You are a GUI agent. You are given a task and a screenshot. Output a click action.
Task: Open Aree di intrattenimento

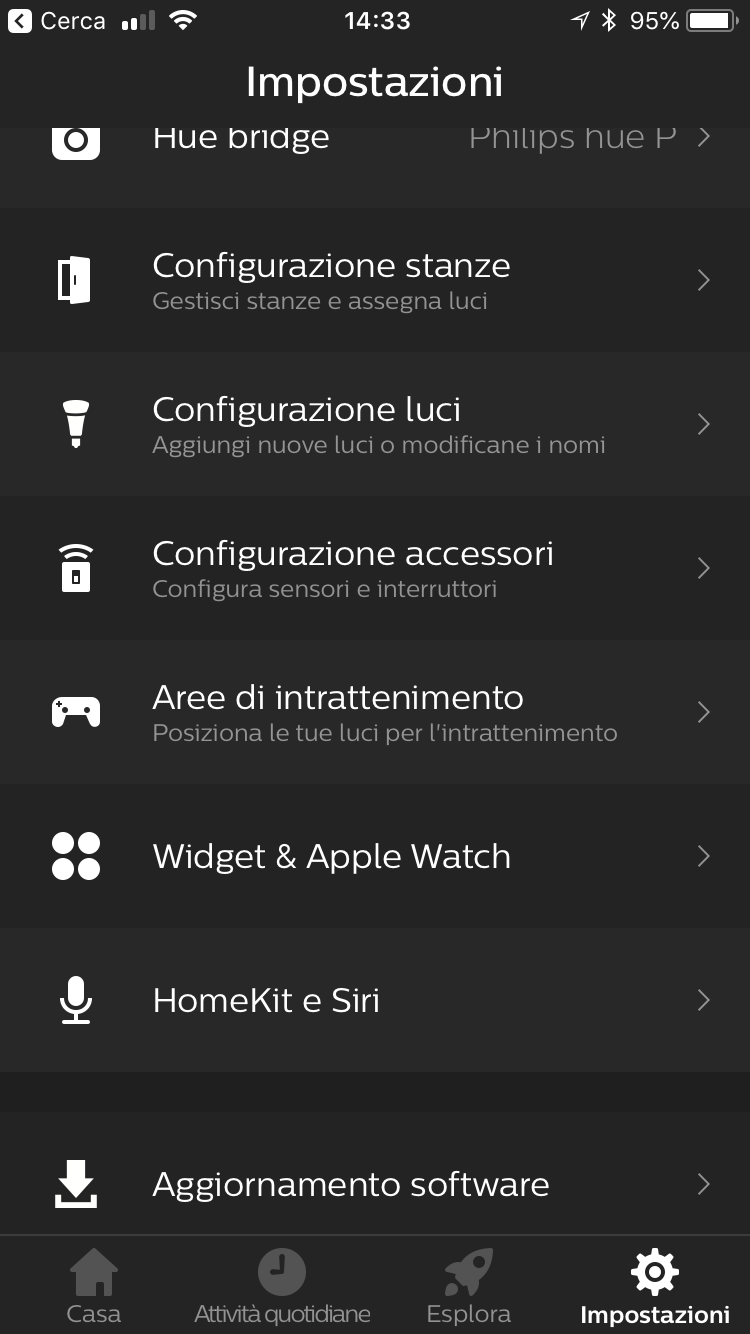tap(375, 712)
